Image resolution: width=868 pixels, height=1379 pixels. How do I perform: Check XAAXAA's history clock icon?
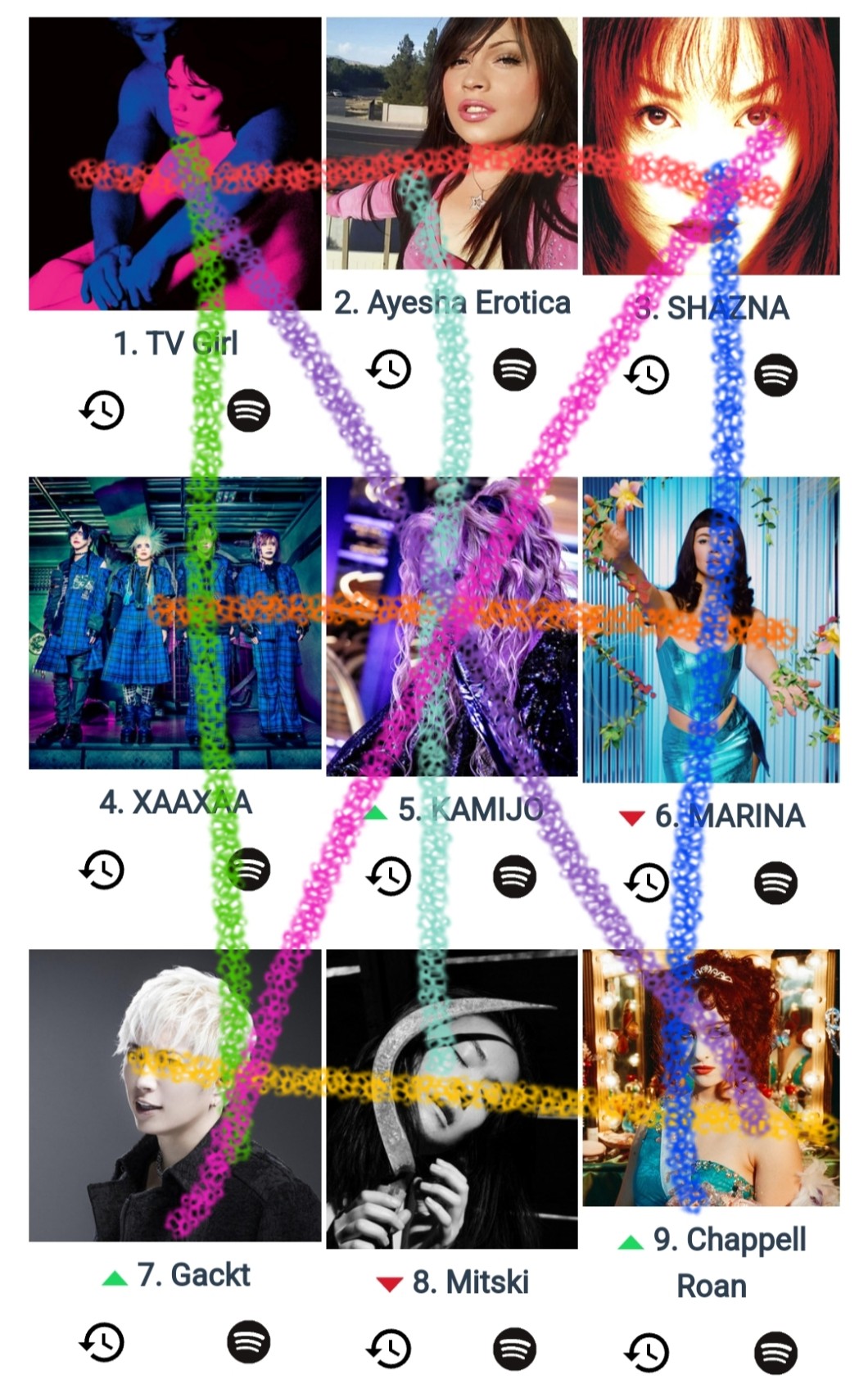coord(102,870)
